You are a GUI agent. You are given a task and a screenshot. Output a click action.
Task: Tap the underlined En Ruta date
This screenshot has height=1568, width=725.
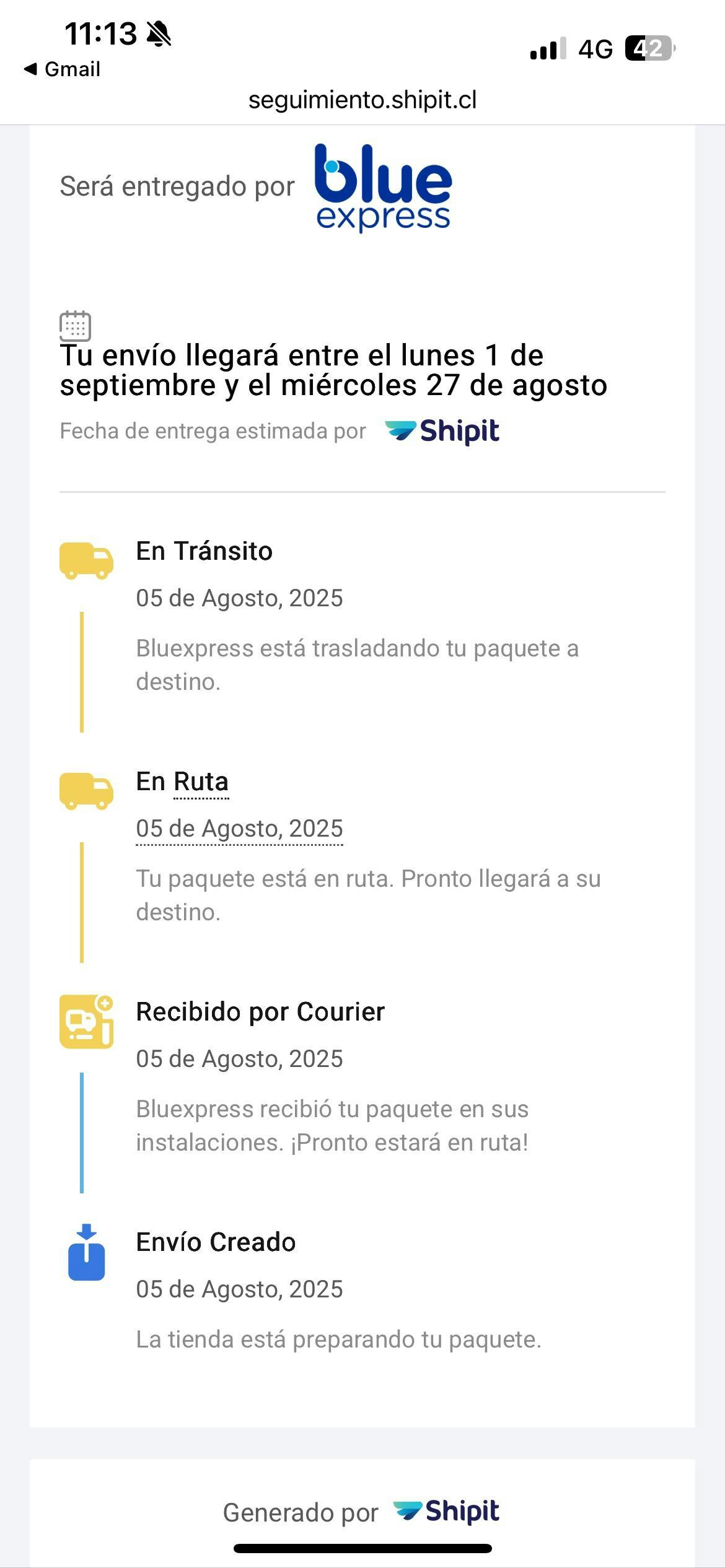(x=239, y=829)
